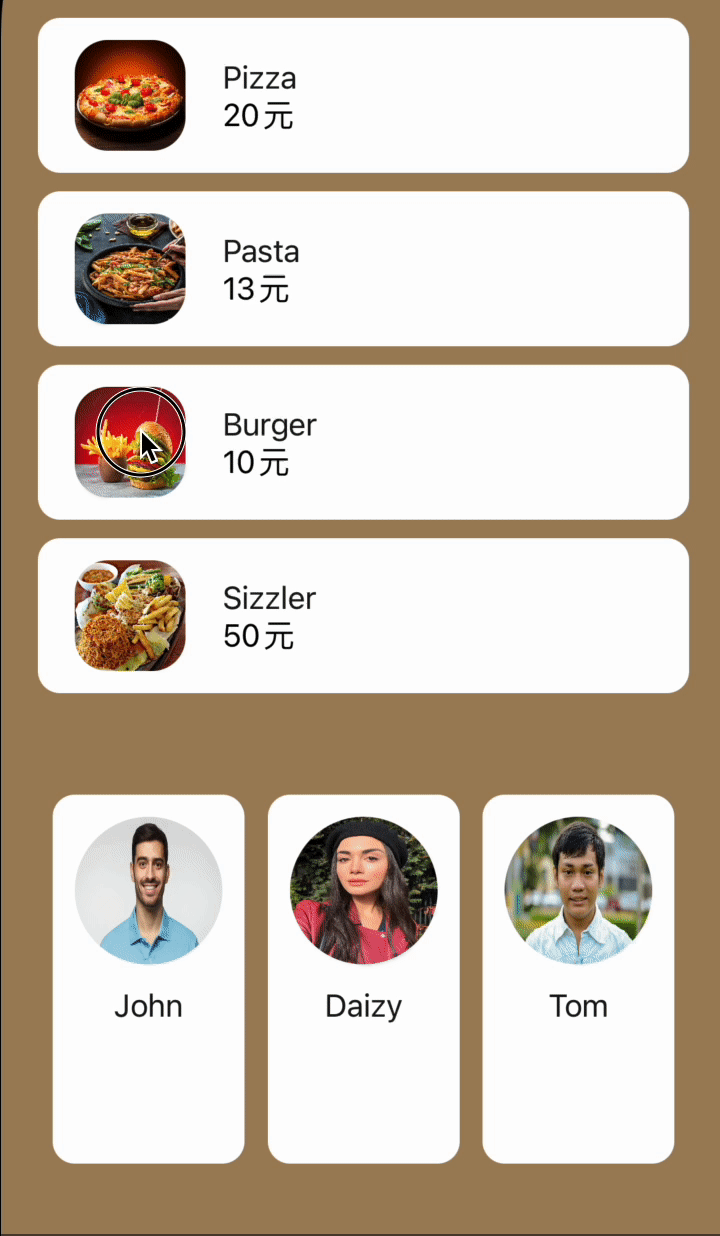Open the Pasta item card
The height and width of the screenshot is (1236, 720).
pos(363,269)
